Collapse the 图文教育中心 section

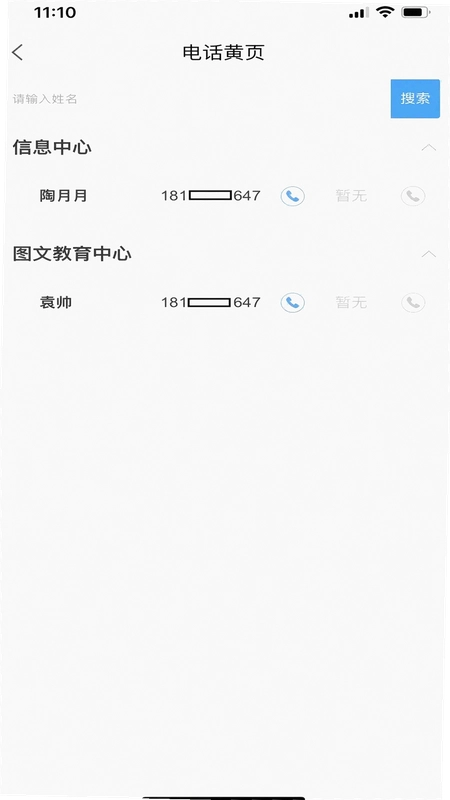coord(429,254)
